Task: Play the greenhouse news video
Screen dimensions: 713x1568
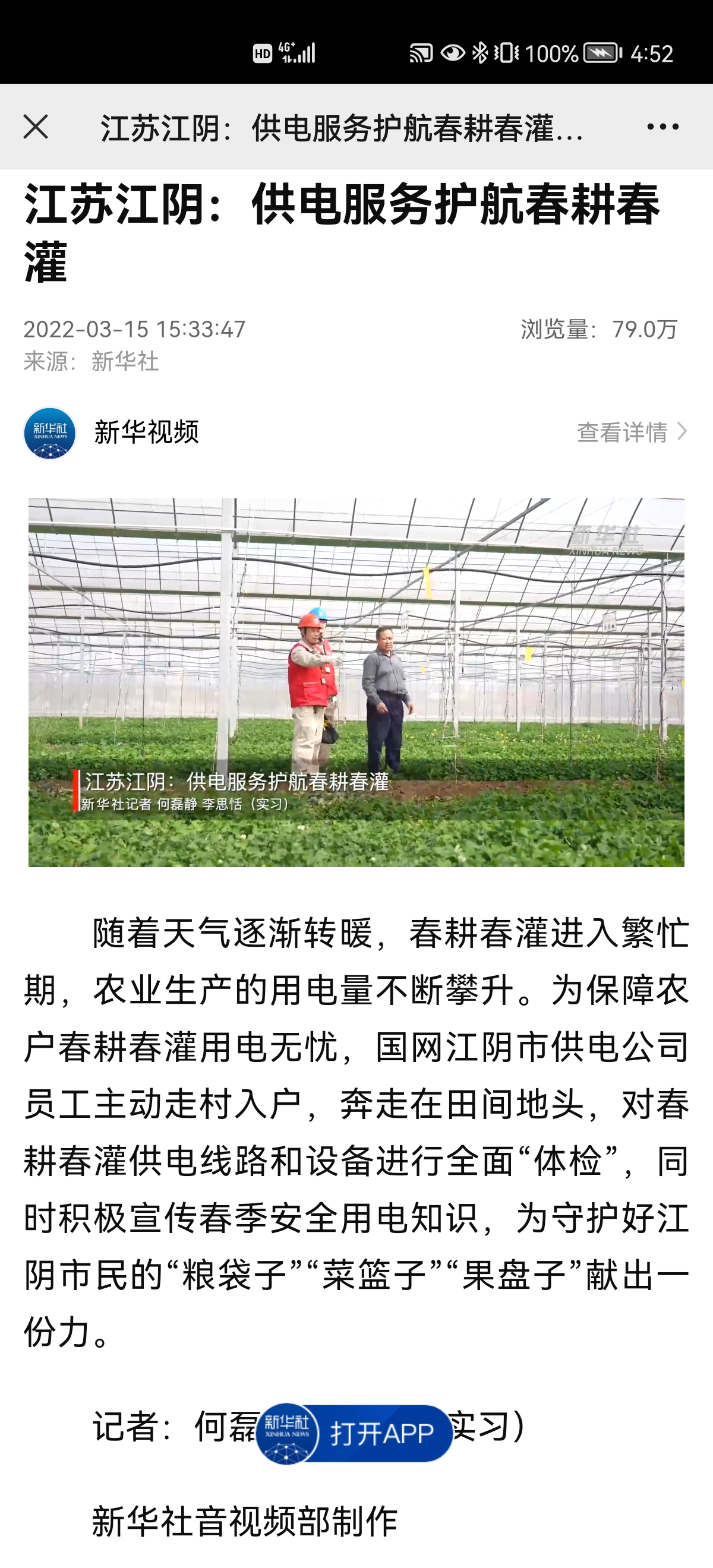Action: [x=356, y=682]
